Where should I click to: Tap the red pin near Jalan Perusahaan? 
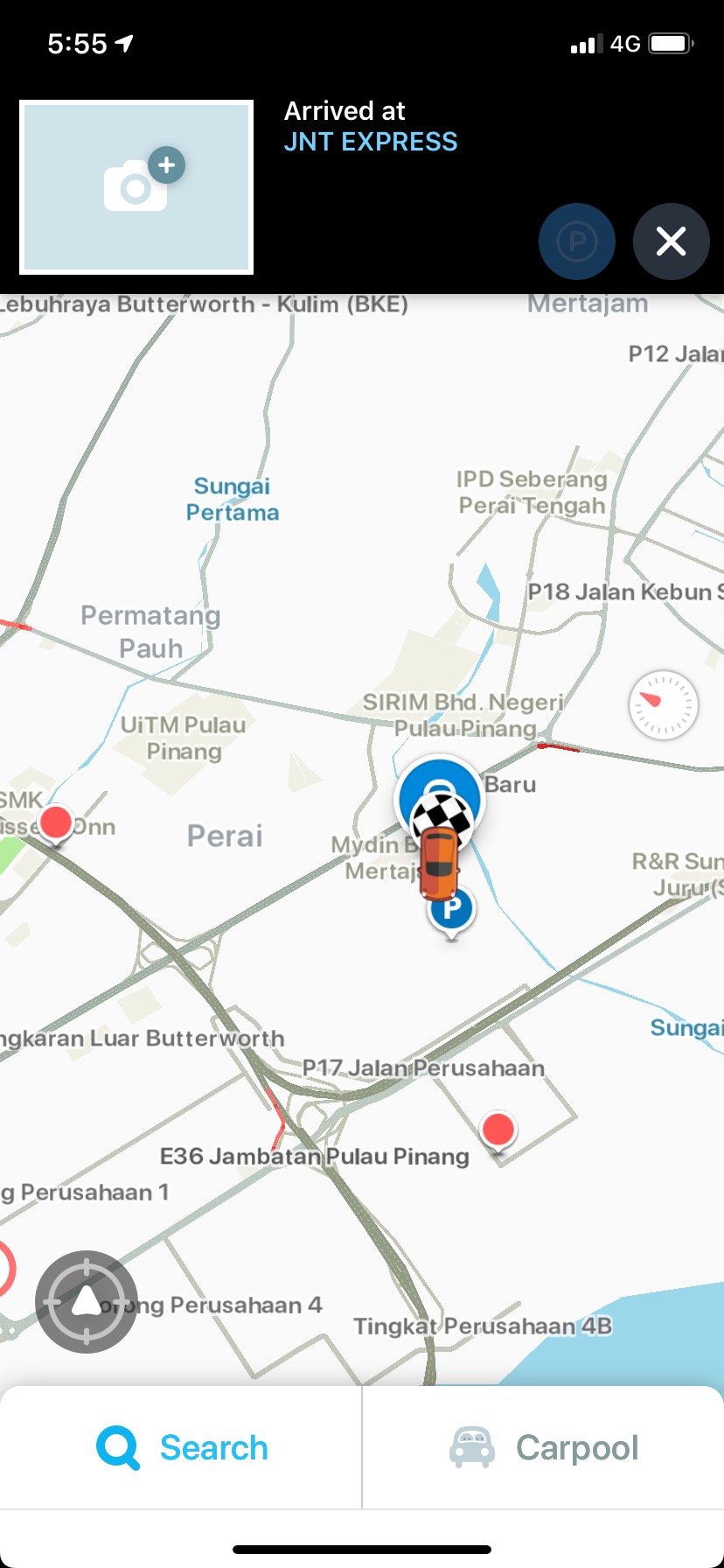498,1130
